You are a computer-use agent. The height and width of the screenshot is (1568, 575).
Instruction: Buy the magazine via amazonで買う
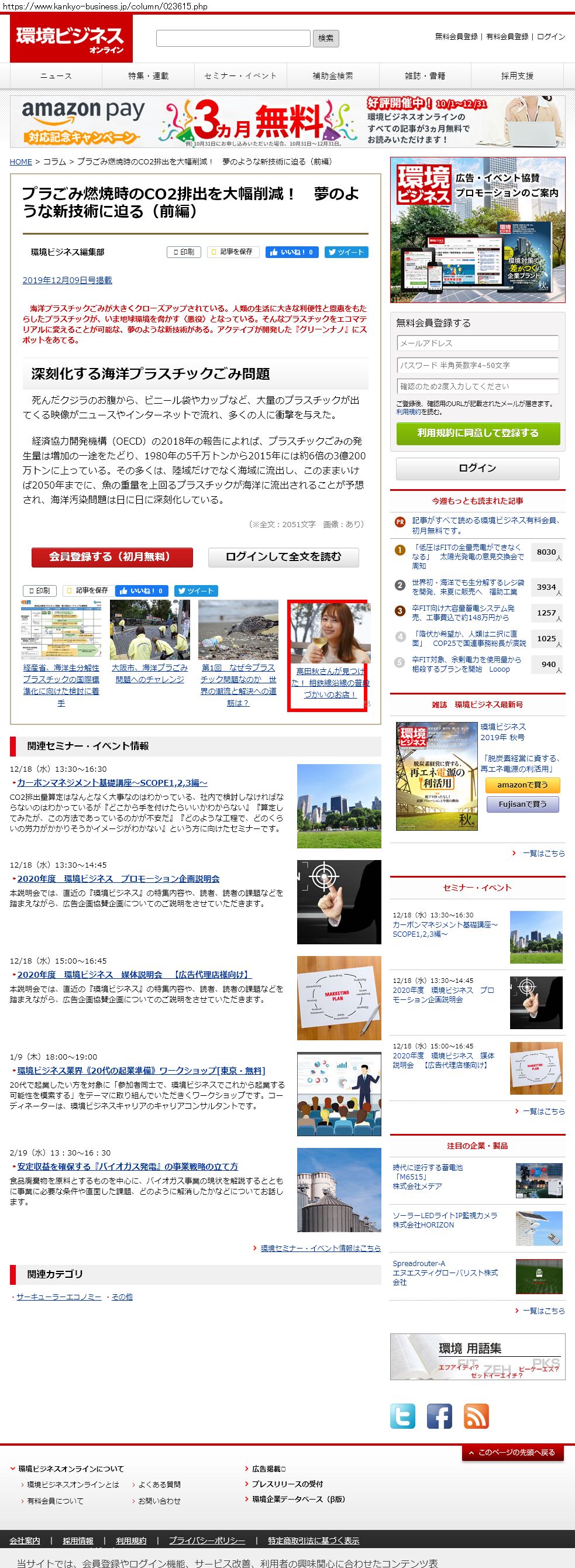[522, 785]
